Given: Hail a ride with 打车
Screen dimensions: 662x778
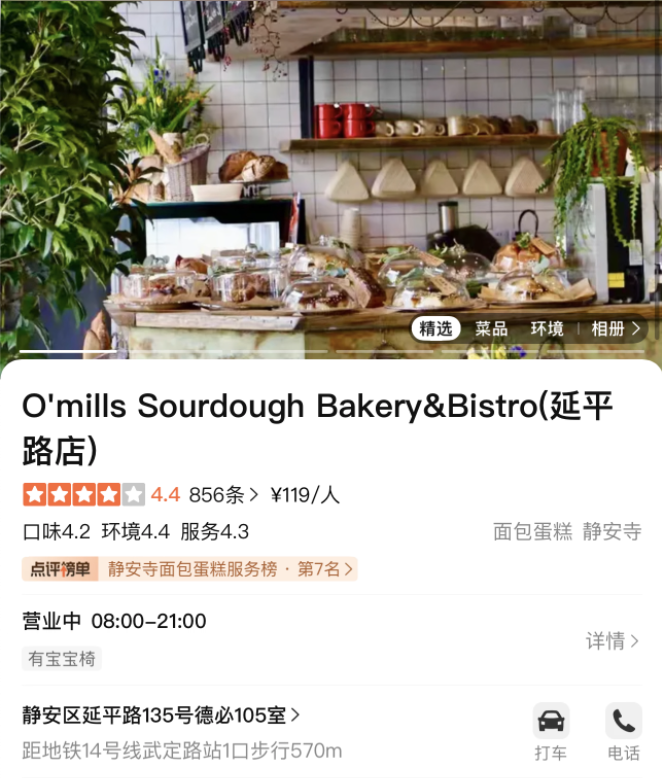Looking at the screenshot, I should (551, 732).
